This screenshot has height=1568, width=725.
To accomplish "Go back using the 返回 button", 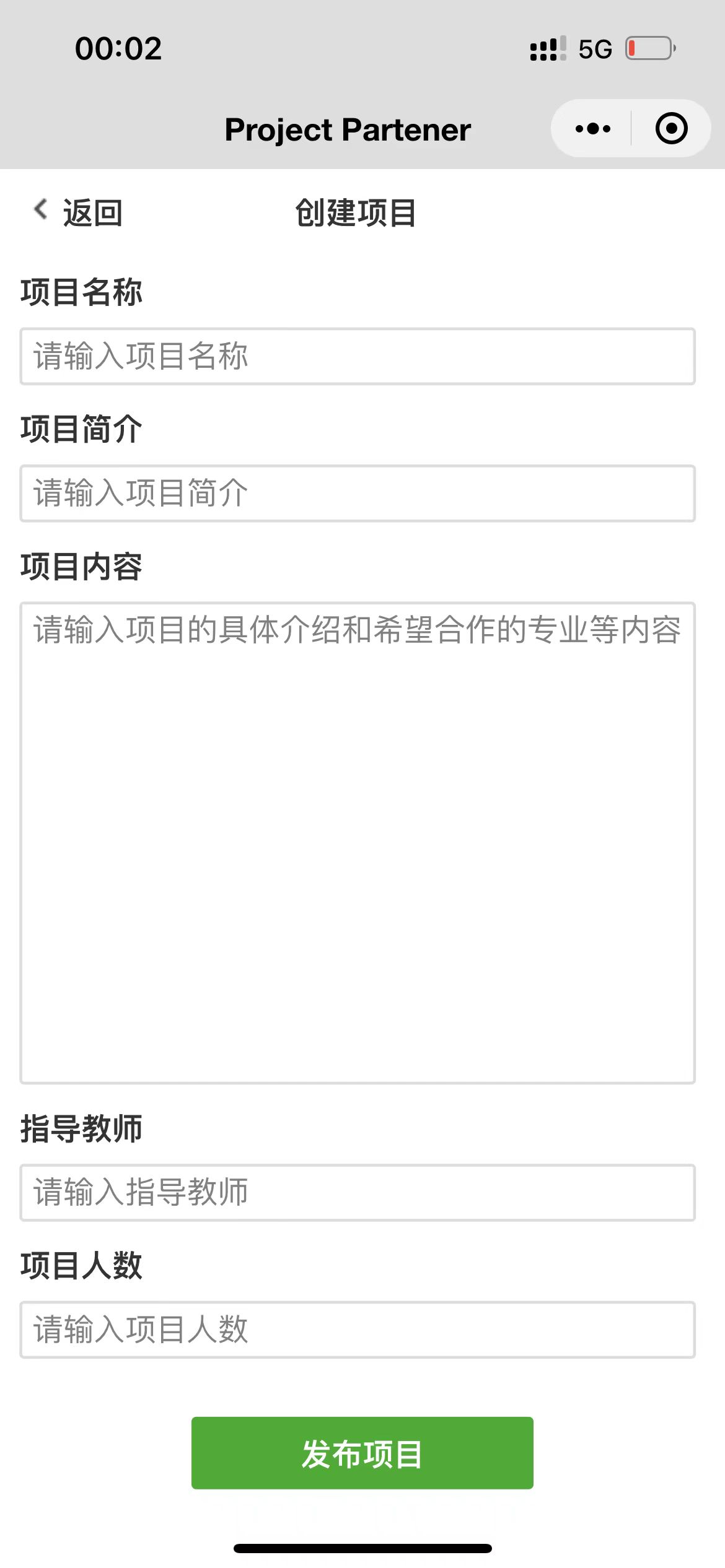I will click(x=78, y=212).
